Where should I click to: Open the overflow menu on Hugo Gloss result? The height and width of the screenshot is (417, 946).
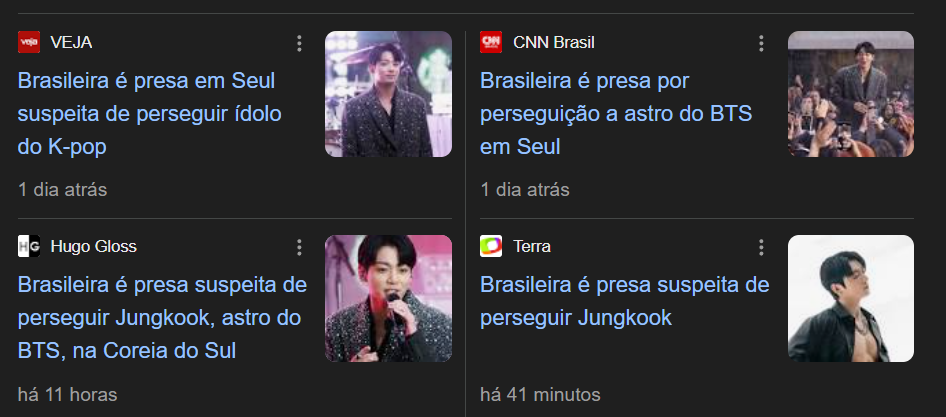point(298,247)
